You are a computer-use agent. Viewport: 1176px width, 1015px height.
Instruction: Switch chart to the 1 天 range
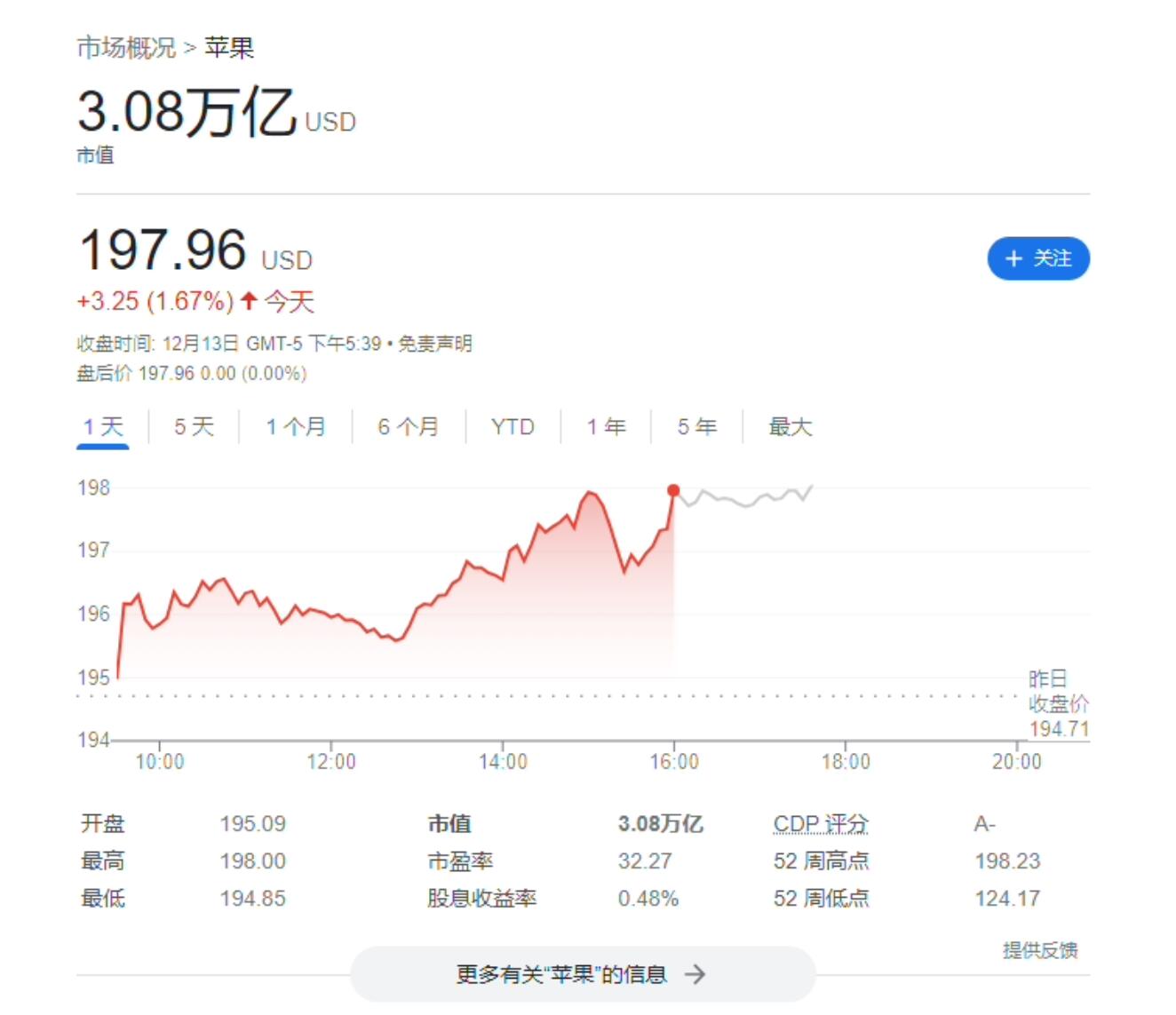coord(103,427)
